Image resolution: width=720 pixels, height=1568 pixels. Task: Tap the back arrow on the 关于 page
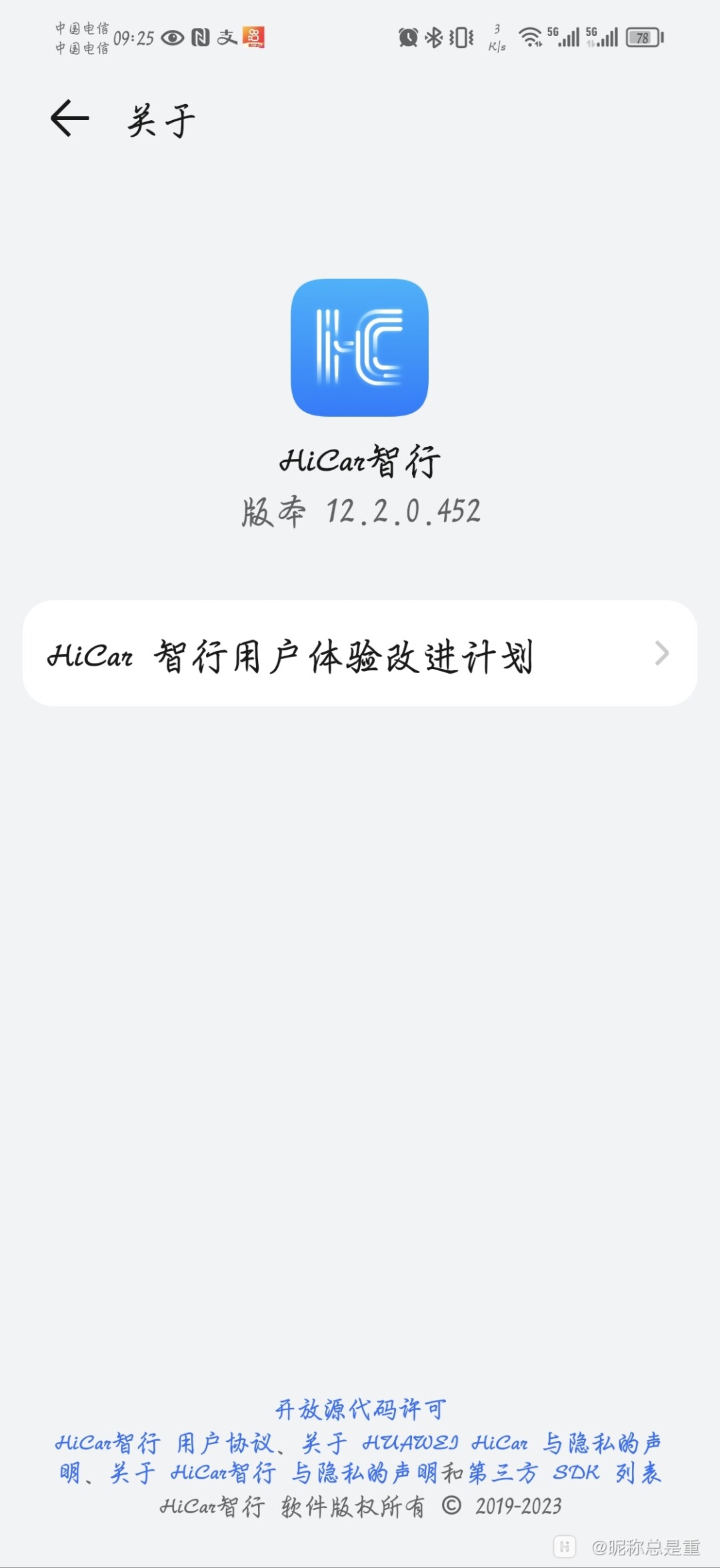tap(67, 119)
